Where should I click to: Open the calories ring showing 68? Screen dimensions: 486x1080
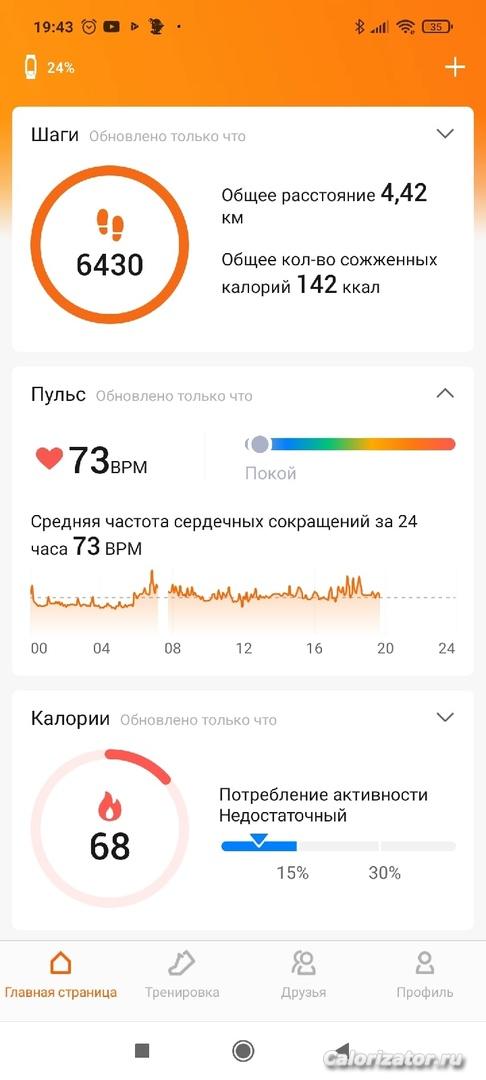coord(109,829)
